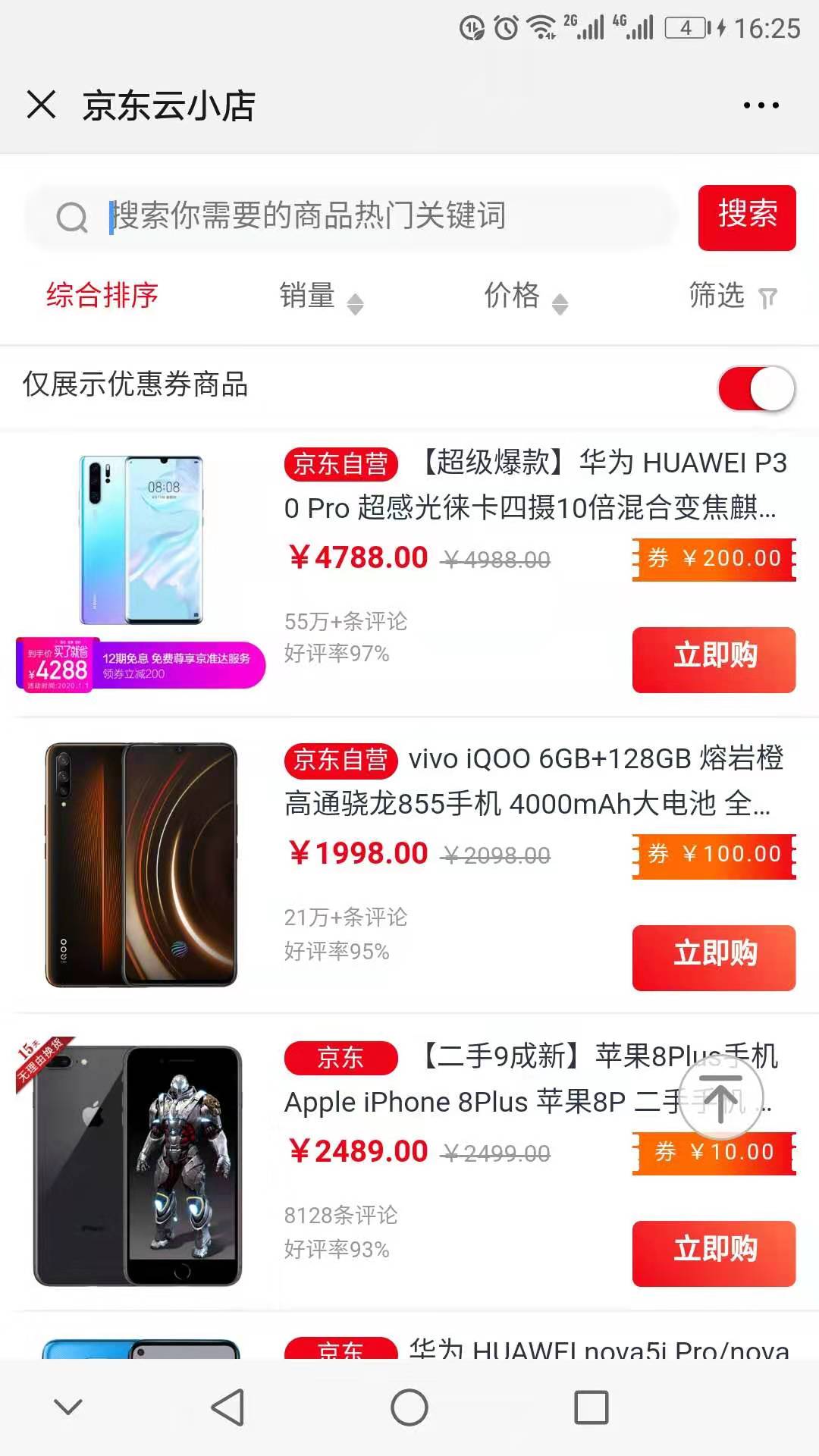This screenshot has width=819, height=1456.
Task: Hide the navigation bar with the down chevron
Action: [68, 1407]
